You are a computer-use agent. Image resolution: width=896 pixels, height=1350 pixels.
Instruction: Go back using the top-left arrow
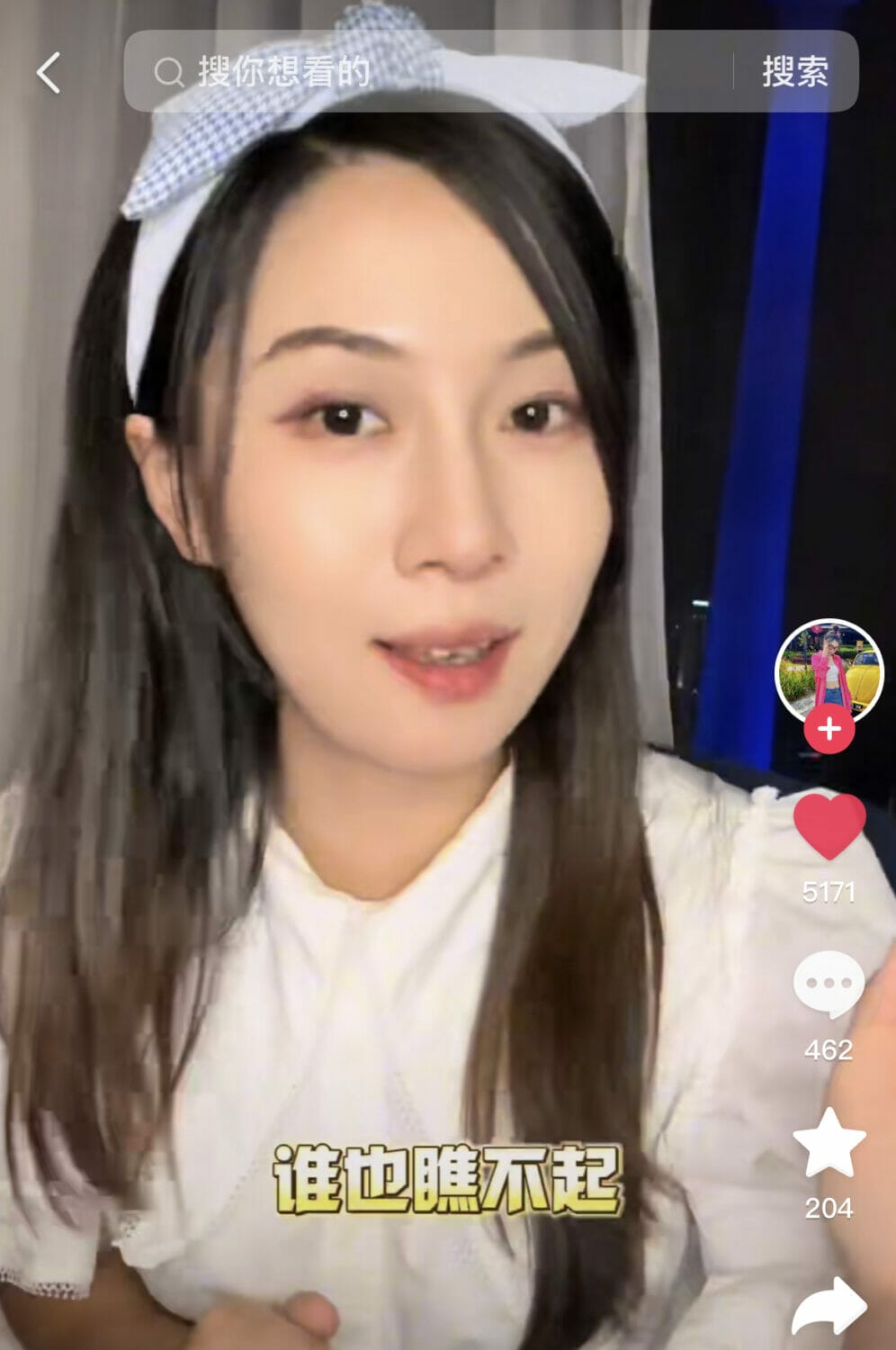click(x=49, y=72)
